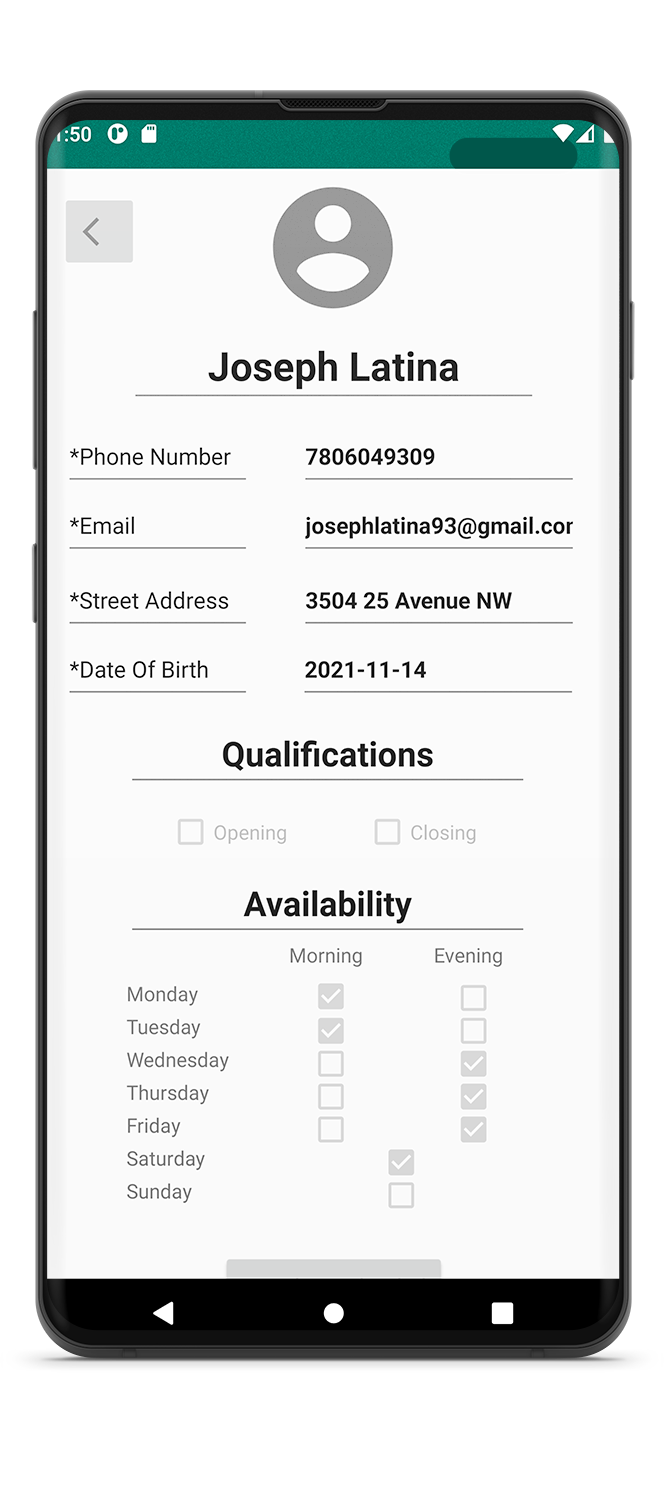Change the date of birth 2021-11-14
The height and width of the screenshot is (1500, 664).
coord(438,671)
